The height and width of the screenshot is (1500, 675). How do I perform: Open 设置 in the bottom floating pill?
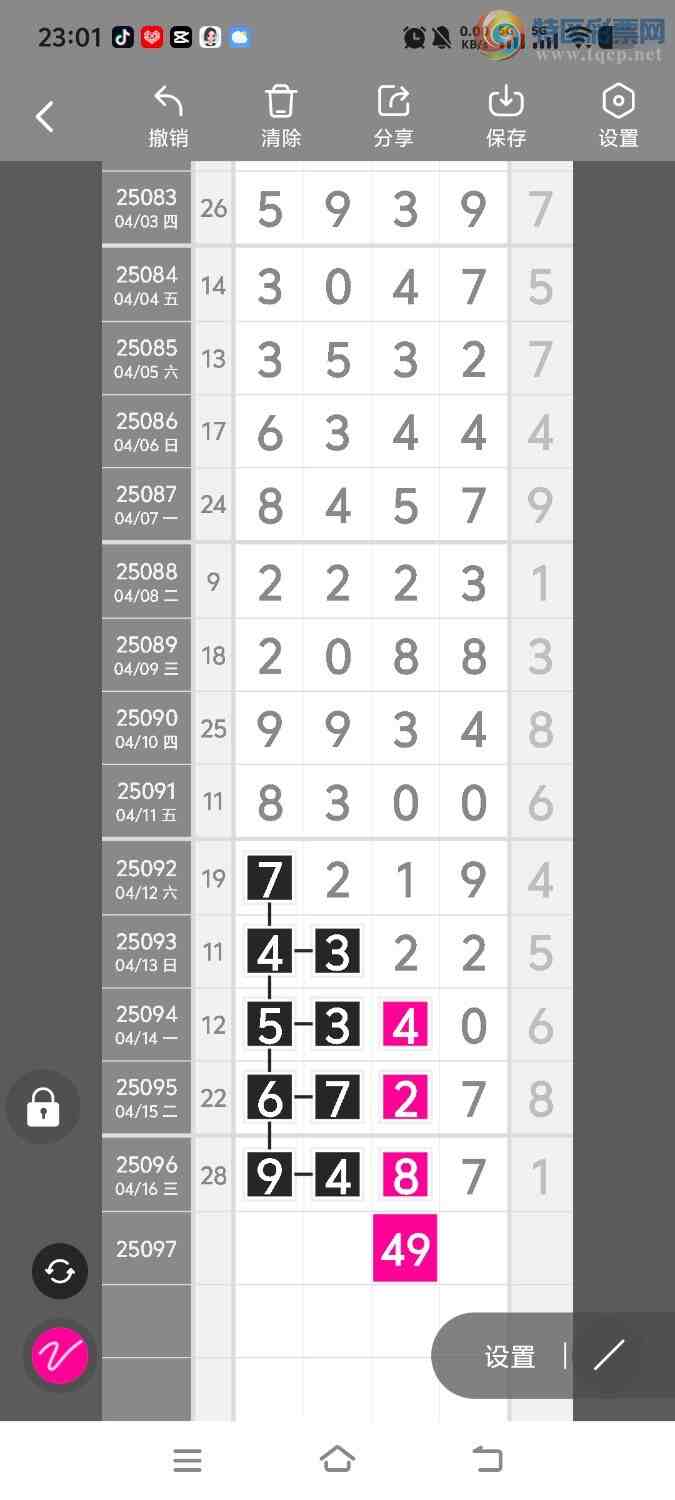click(510, 1357)
